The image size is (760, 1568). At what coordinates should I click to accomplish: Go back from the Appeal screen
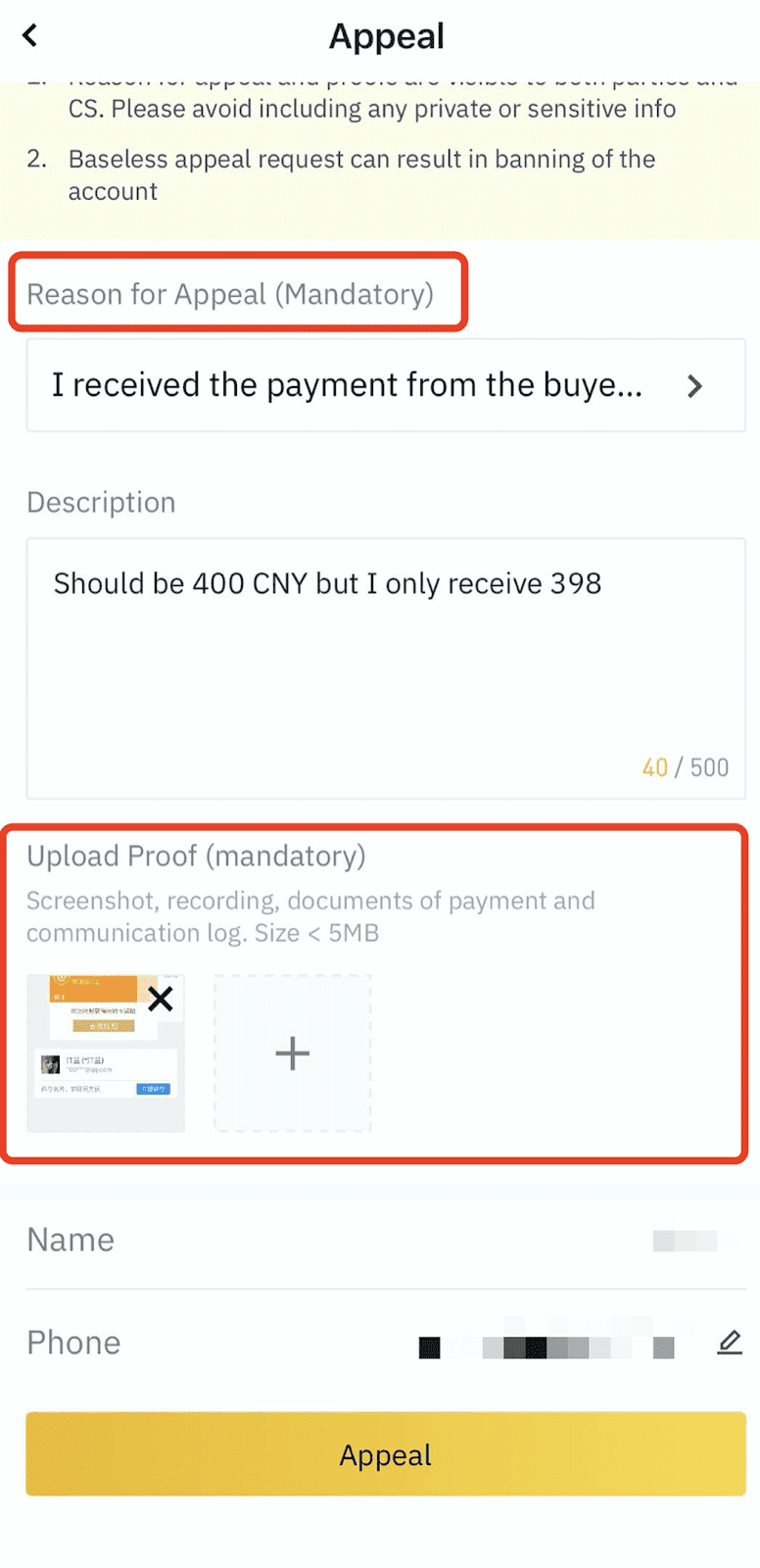pyautogui.click(x=30, y=36)
